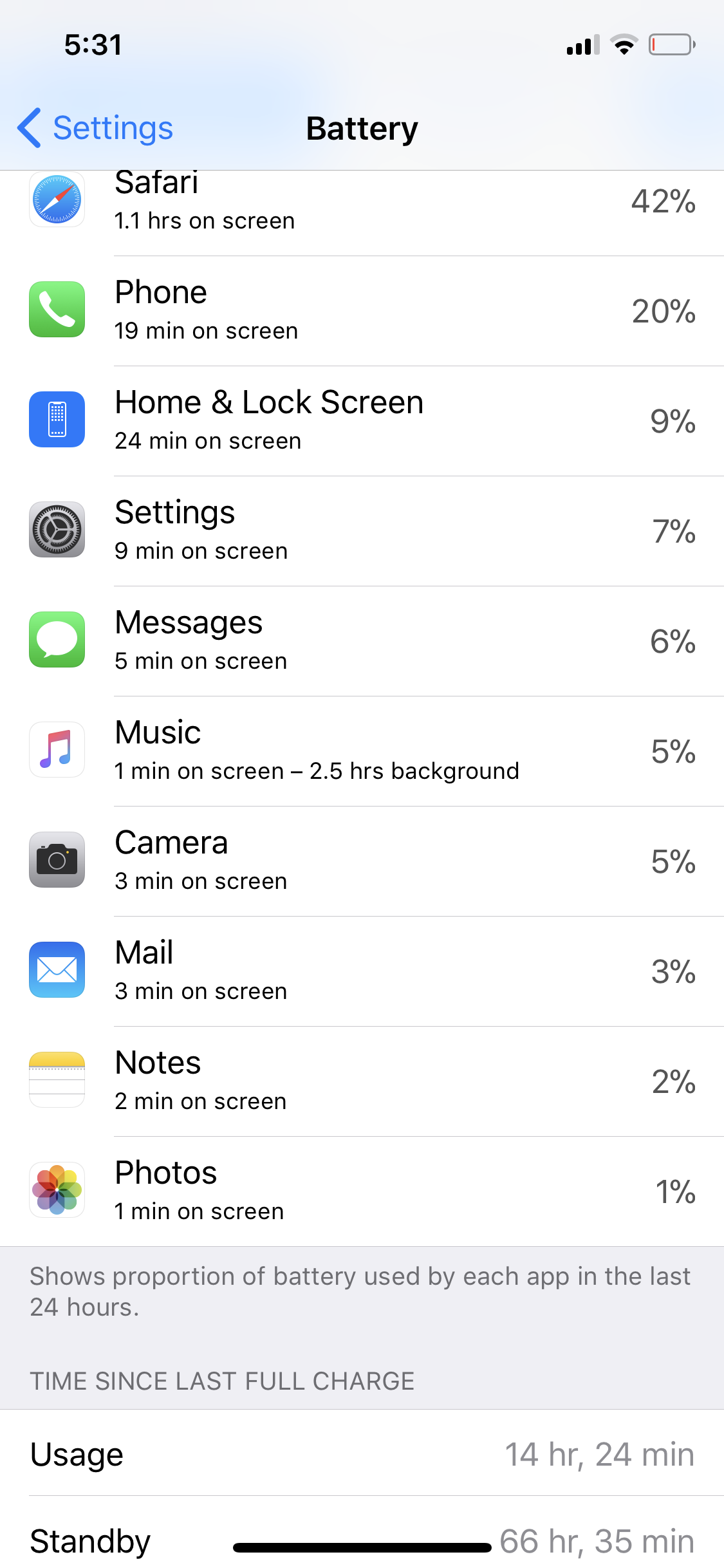Screen dimensions: 724x1568
Task: Tap the Mail battery usage row
Action: [x=362, y=971]
